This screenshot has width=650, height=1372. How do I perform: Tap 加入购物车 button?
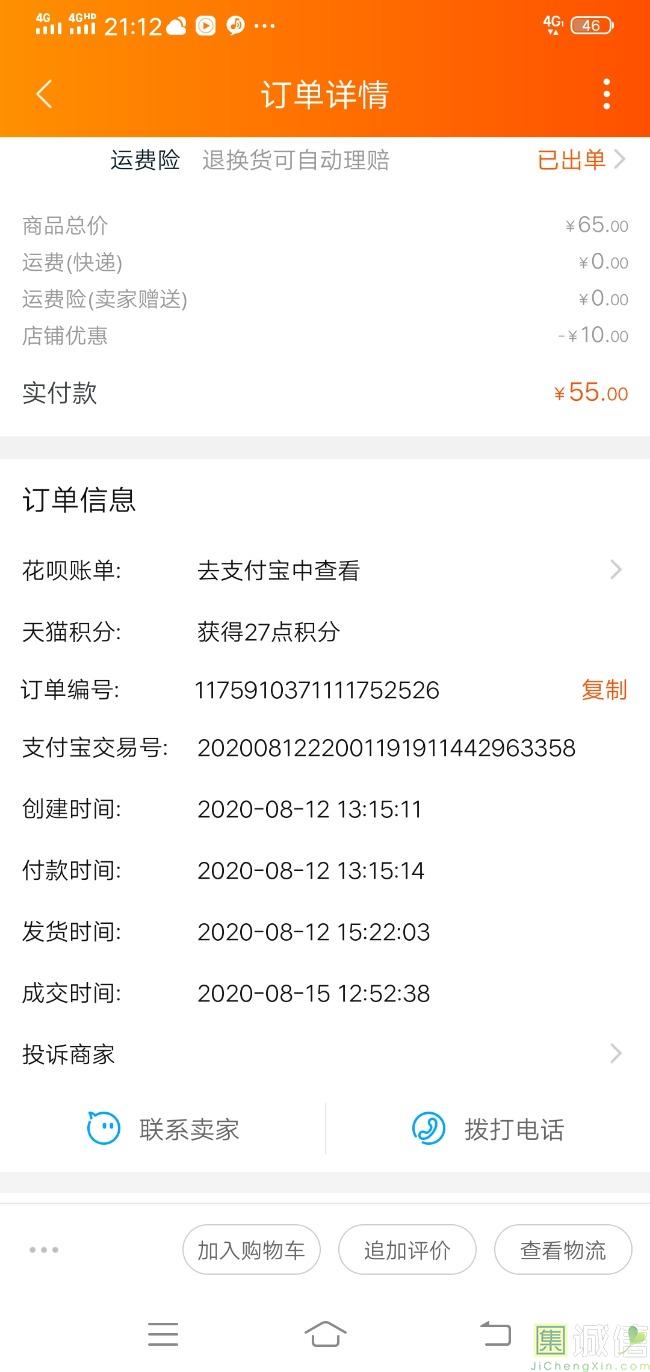[x=251, y=1250]
